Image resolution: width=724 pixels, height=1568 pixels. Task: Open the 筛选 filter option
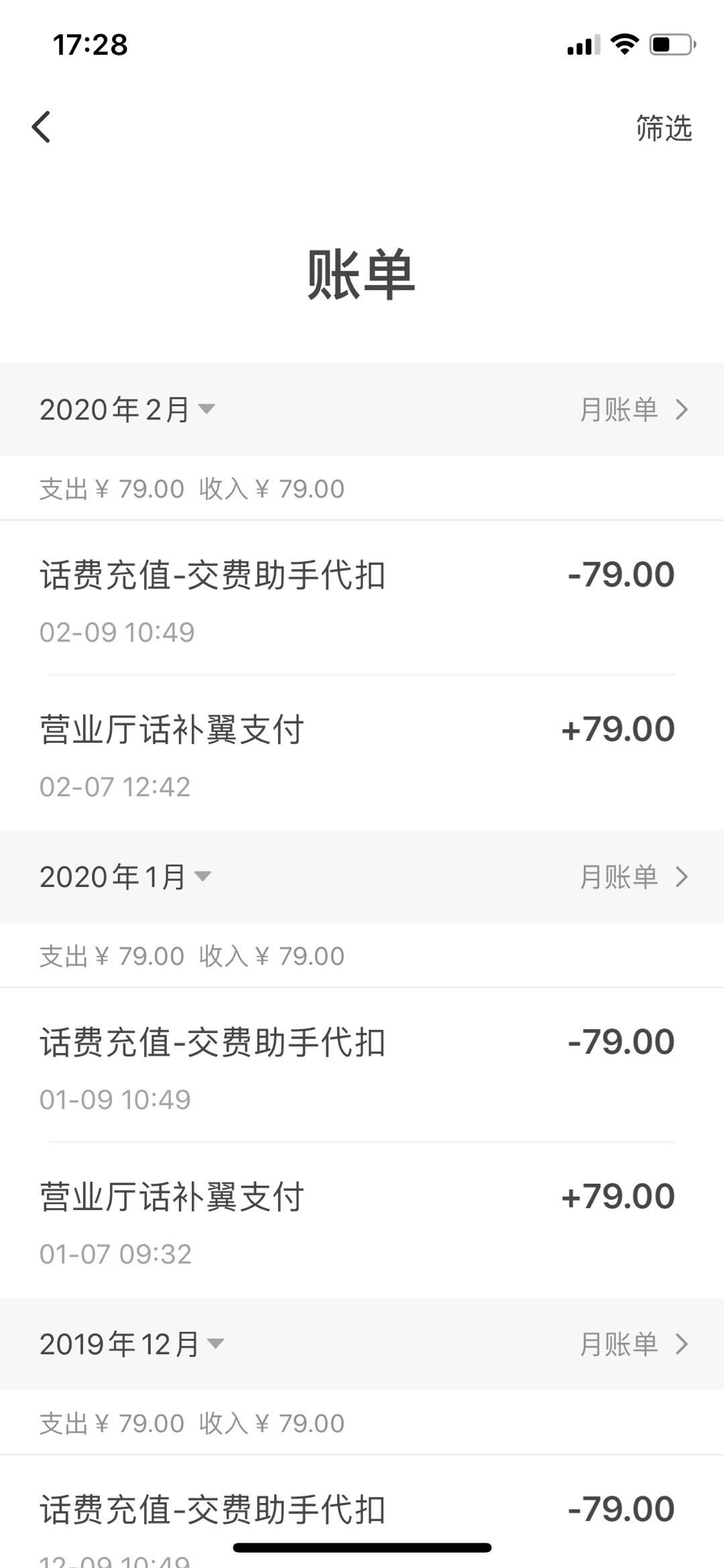point(663,128)
